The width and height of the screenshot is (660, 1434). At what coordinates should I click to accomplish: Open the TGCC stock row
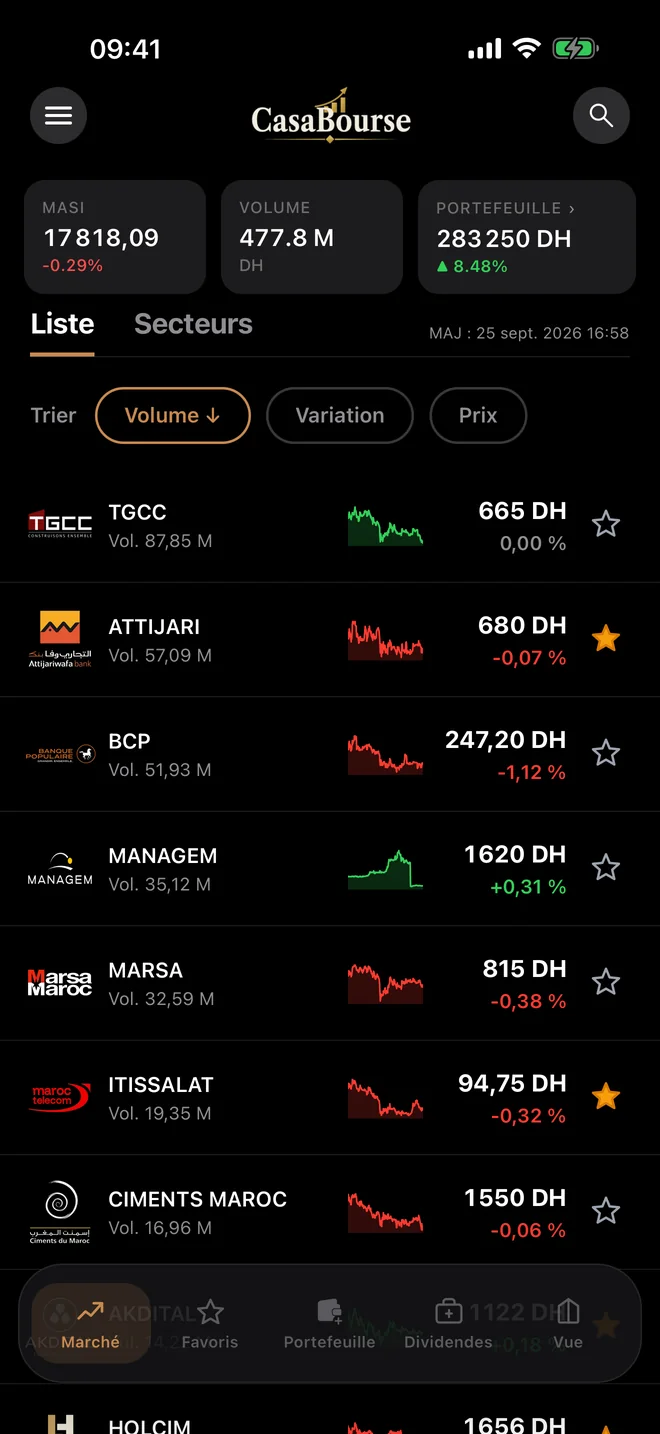point(330,525)
